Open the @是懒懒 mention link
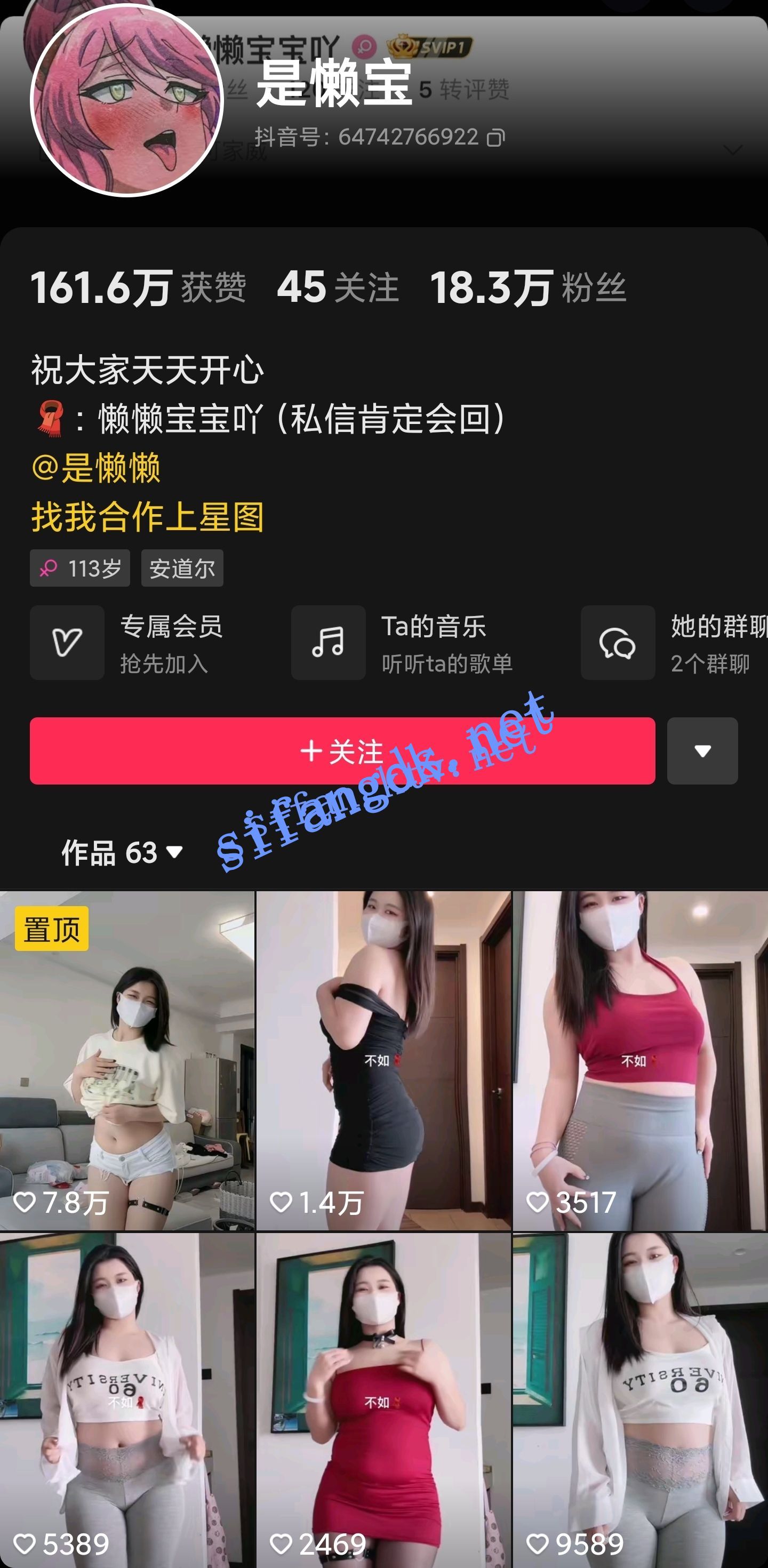The height and width of the screenshot is (1568, 768). tap(96, 468)
